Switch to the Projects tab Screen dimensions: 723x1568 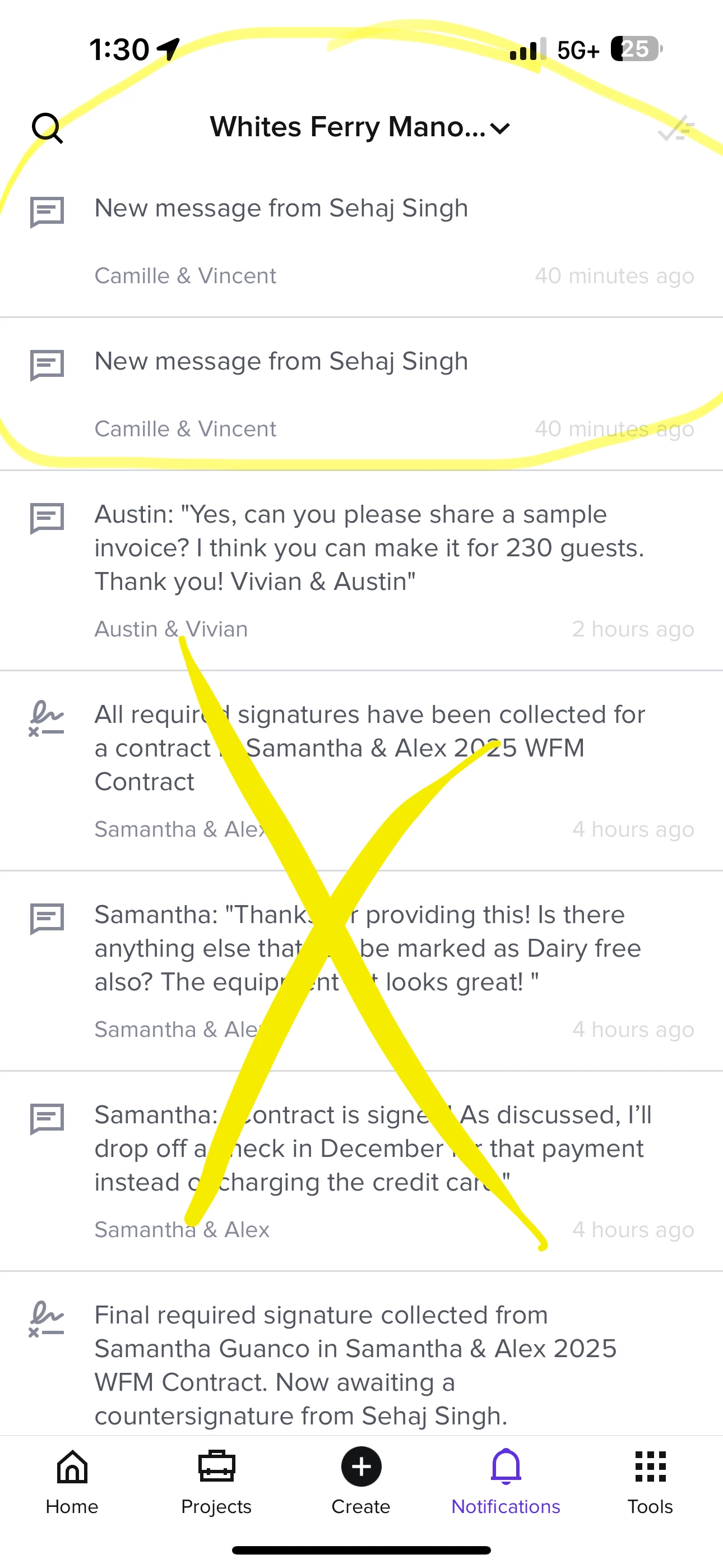[x=216, y=1482]
